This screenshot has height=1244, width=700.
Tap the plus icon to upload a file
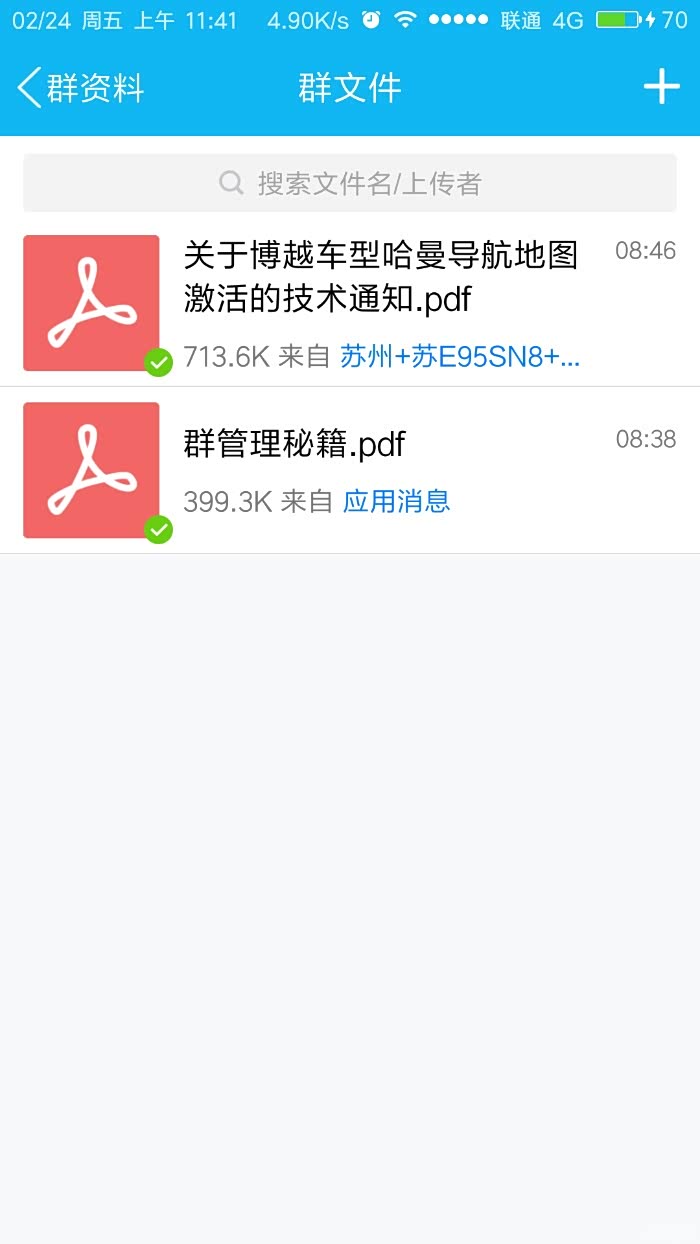tap(661, 88)
